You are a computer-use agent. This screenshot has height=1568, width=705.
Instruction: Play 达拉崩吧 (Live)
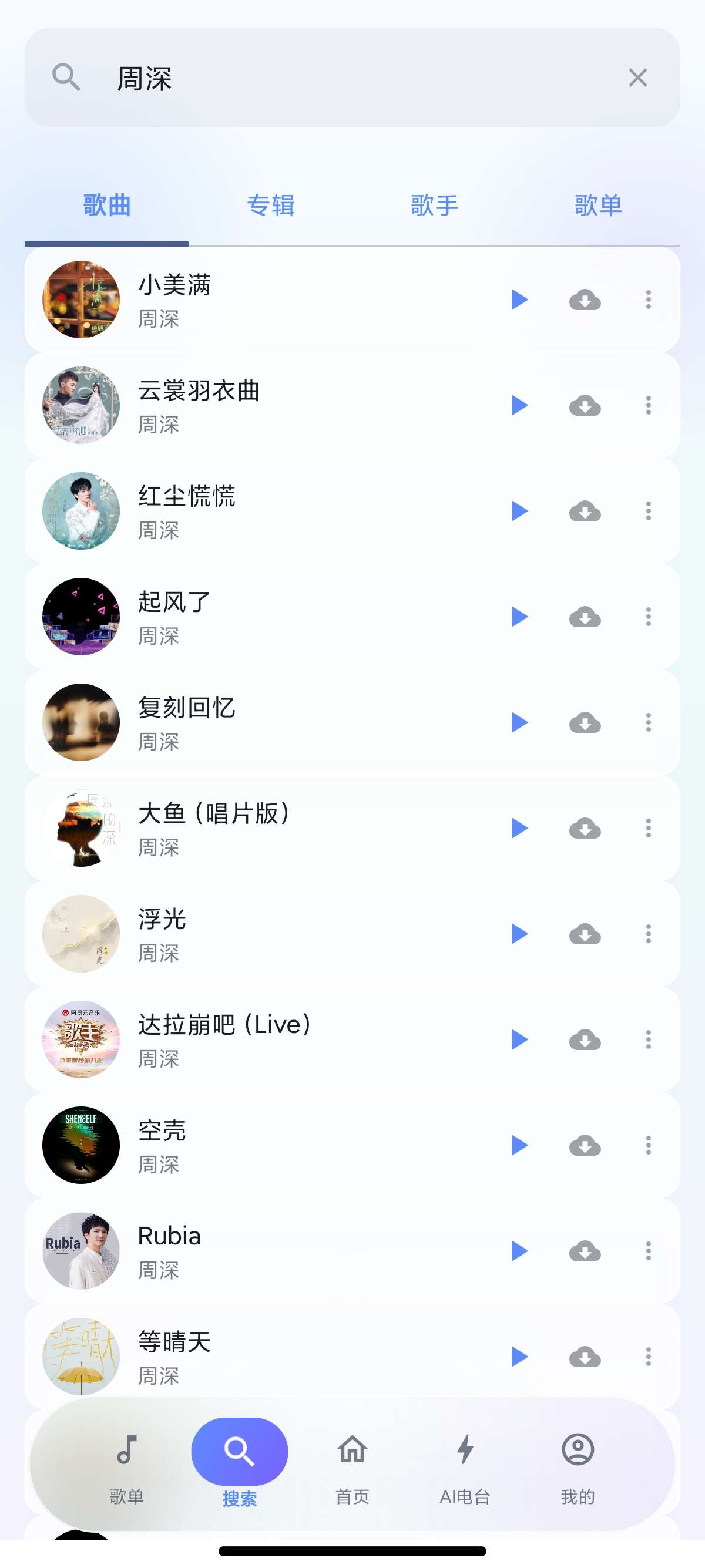519,1039
